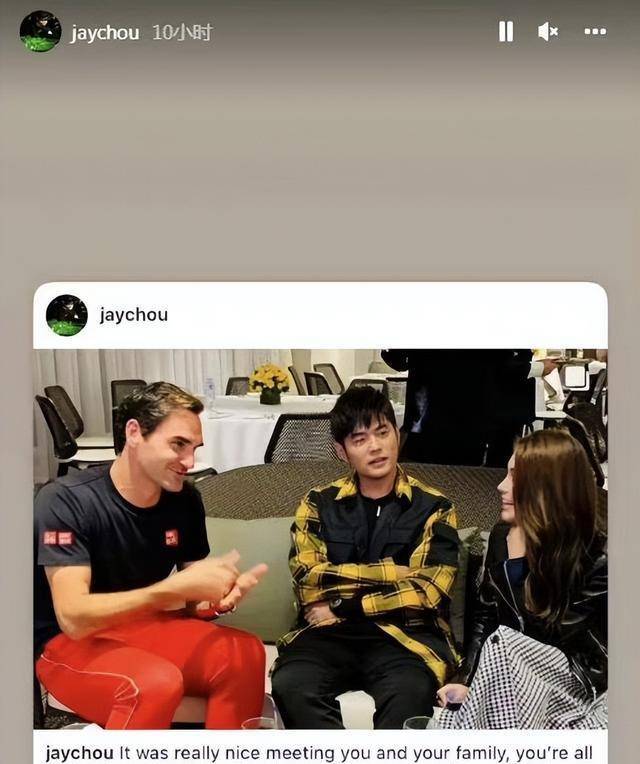
Task: Unmute the story sound
Action: 548,32
